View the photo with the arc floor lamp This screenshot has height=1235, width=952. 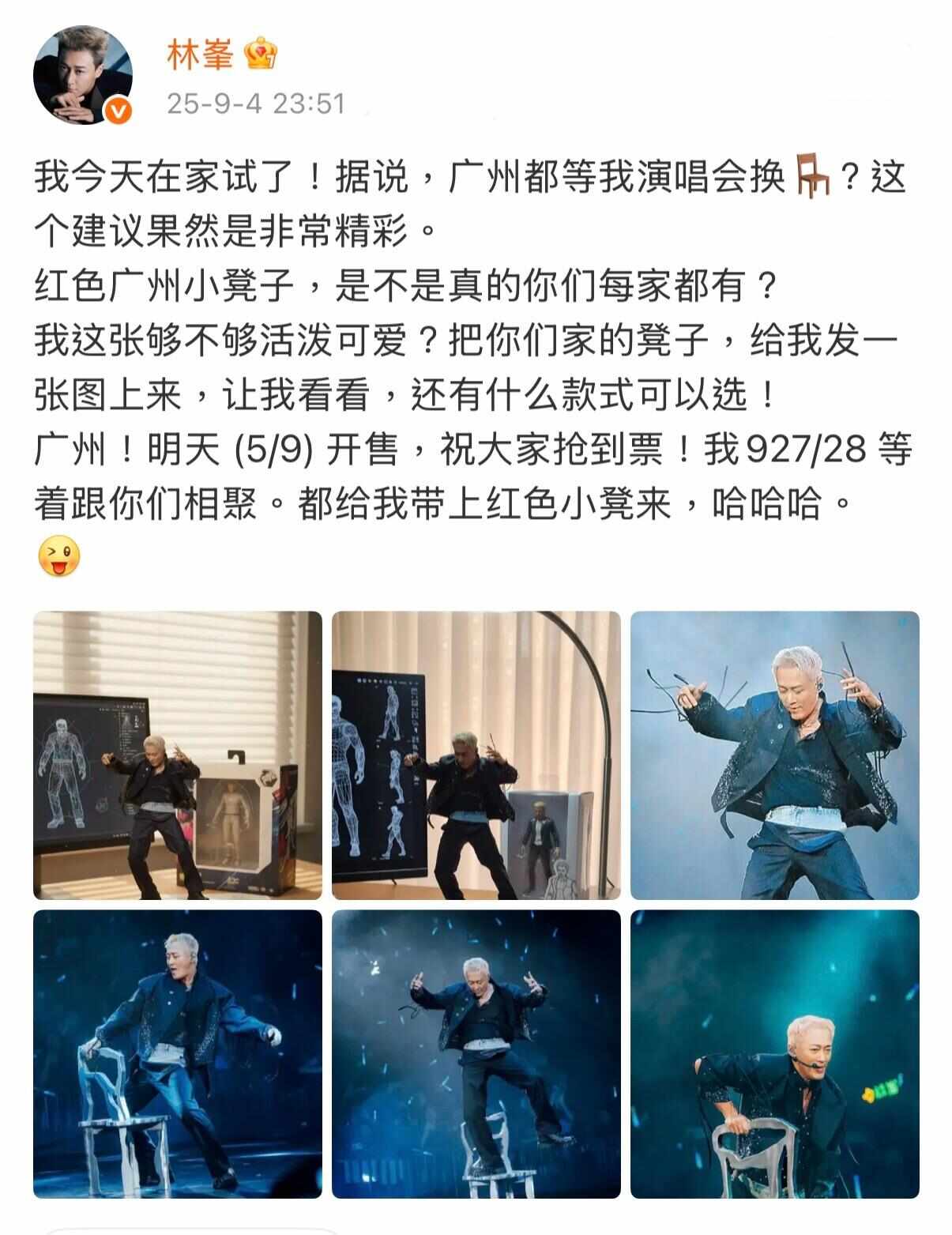tap(476, 755)
